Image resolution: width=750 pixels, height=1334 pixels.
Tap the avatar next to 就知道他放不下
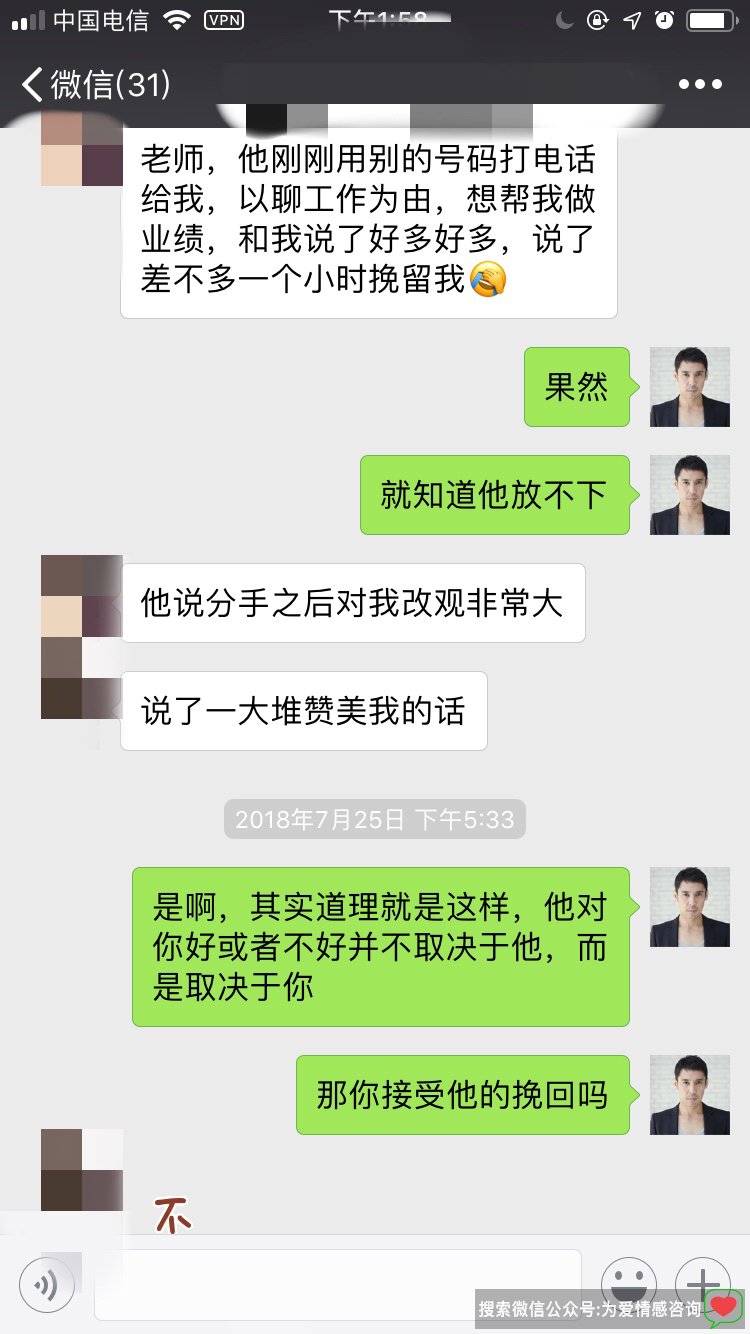click(x=689, y=495)
